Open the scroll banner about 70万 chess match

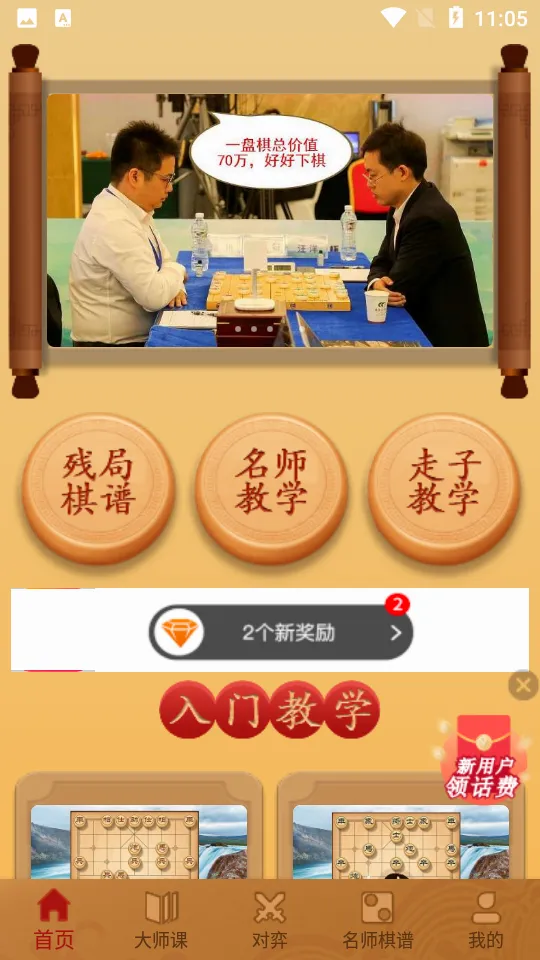pos(270,220)
